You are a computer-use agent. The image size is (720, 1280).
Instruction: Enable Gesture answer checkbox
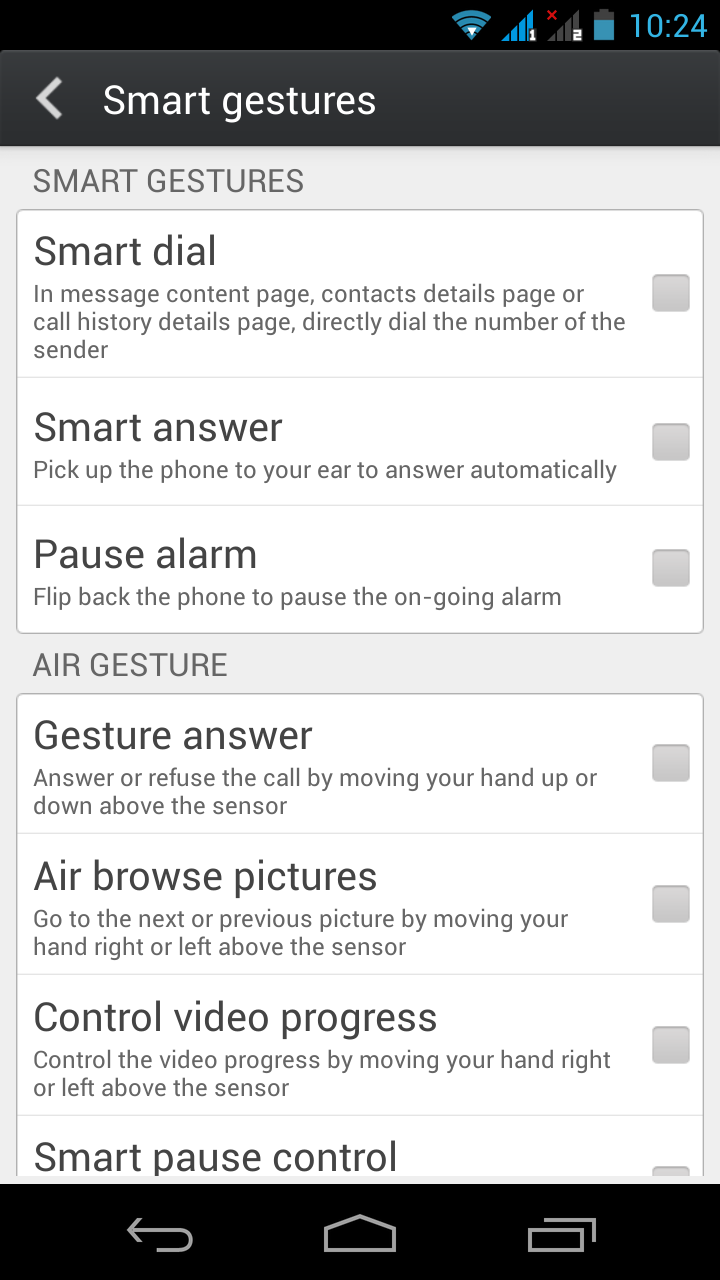[671, 763]
